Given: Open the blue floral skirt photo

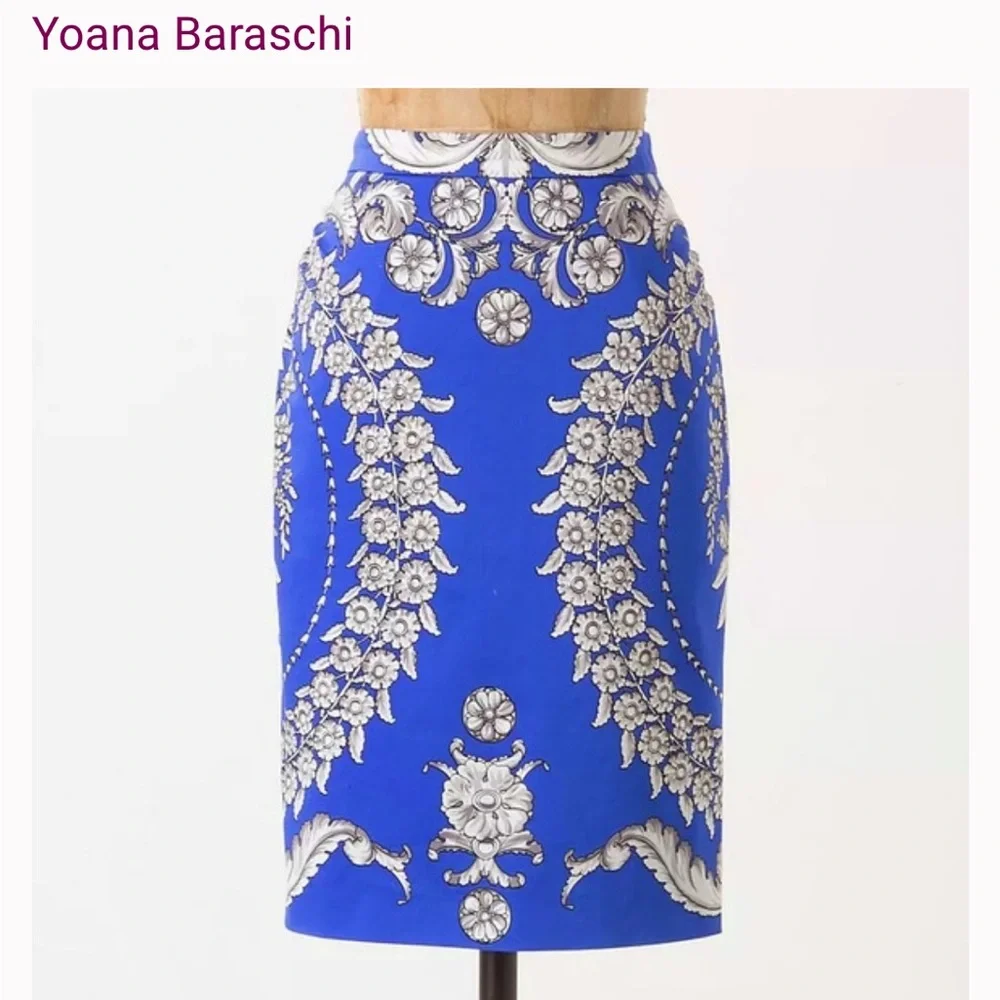Looking at the screenshot, I should pyautogui.click(x=501, y=544).
